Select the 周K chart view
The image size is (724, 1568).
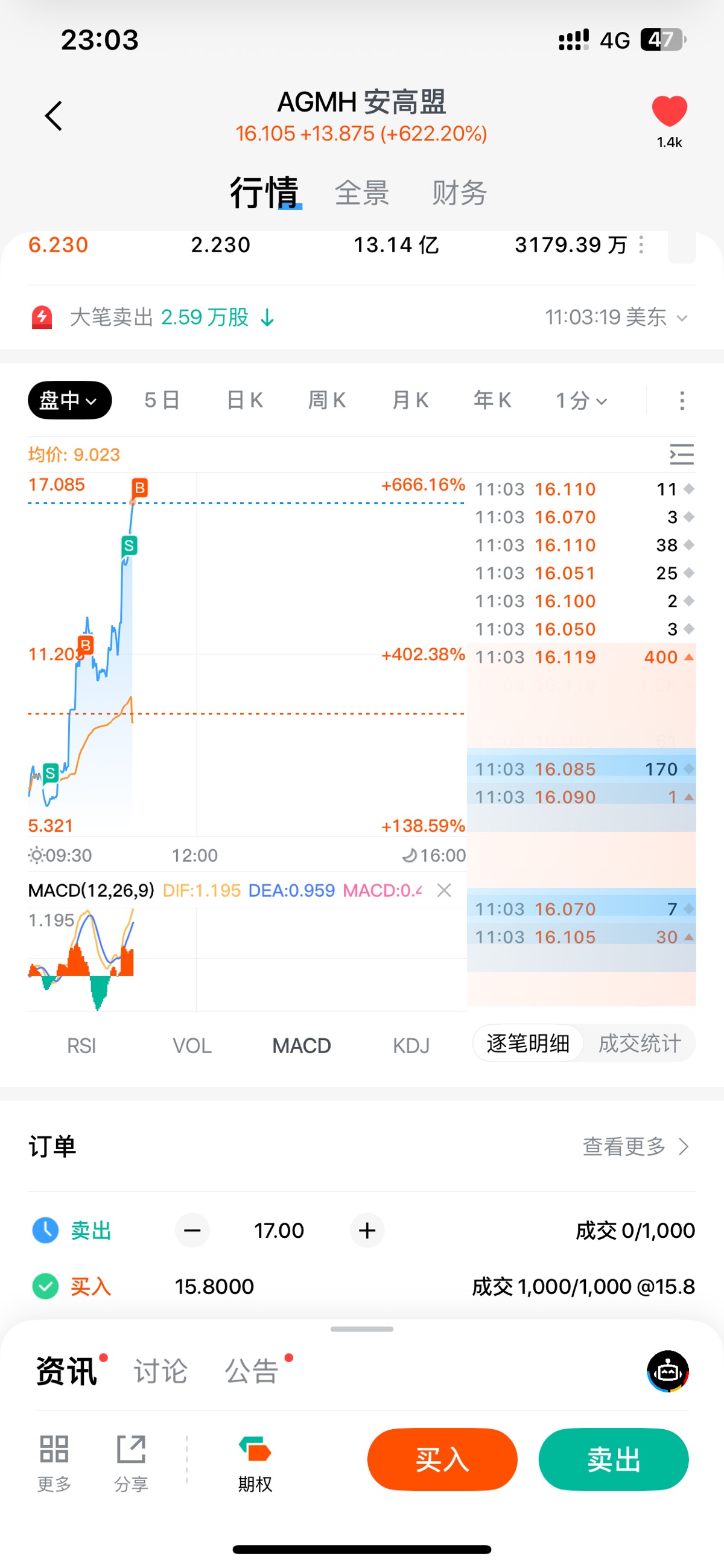click(327, 401)
